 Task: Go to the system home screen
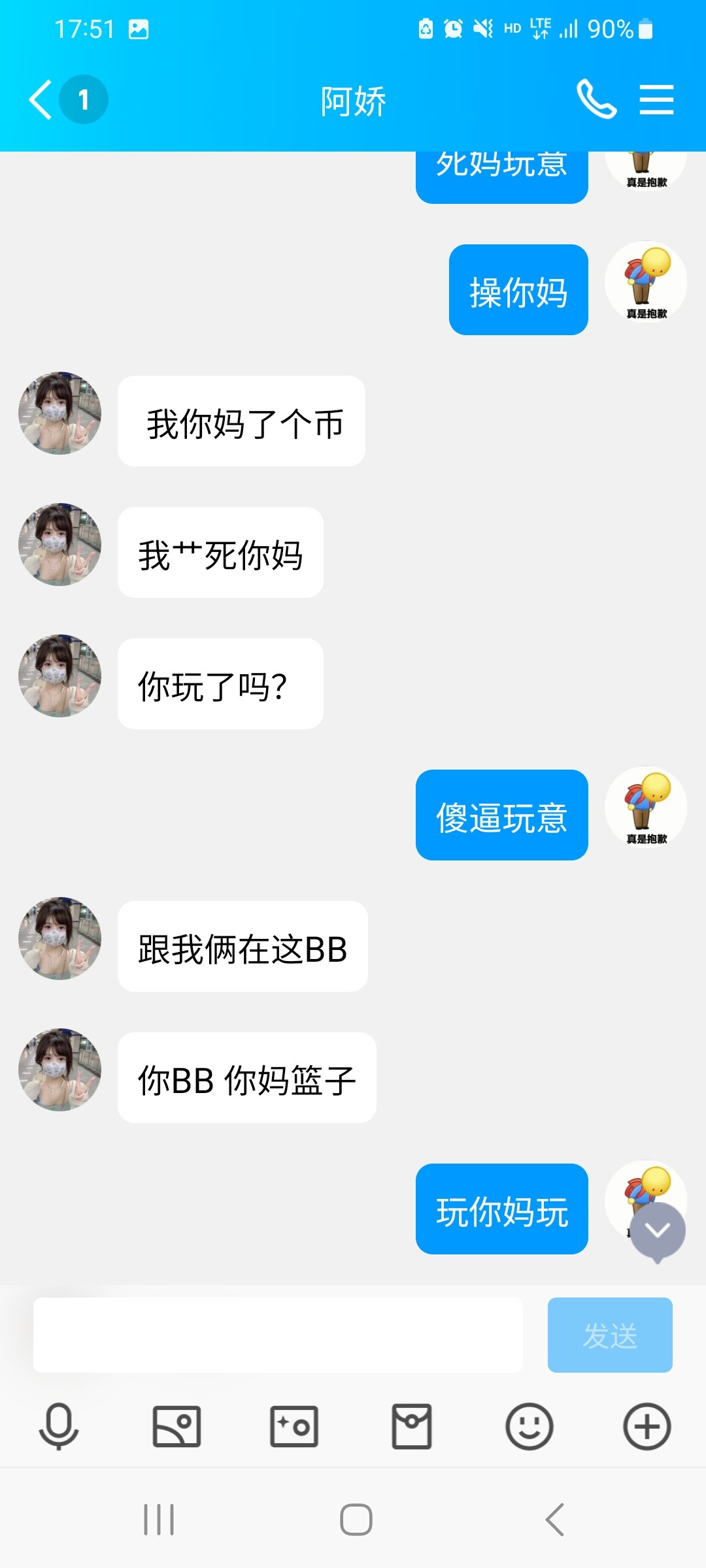pos(356,1519)
